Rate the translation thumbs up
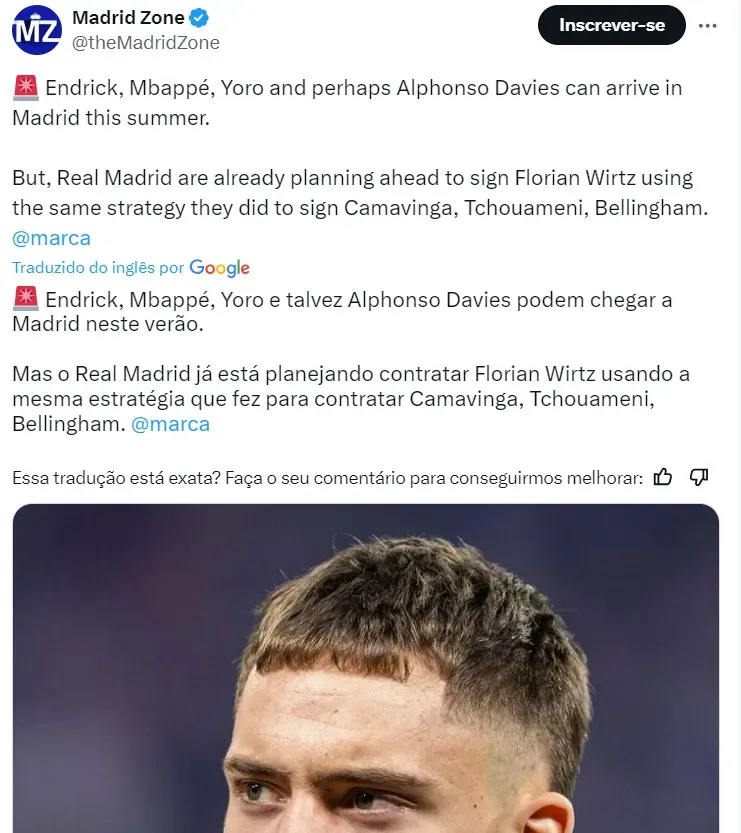The height and width of the screenshot is (833, 741). click(662, 477)
